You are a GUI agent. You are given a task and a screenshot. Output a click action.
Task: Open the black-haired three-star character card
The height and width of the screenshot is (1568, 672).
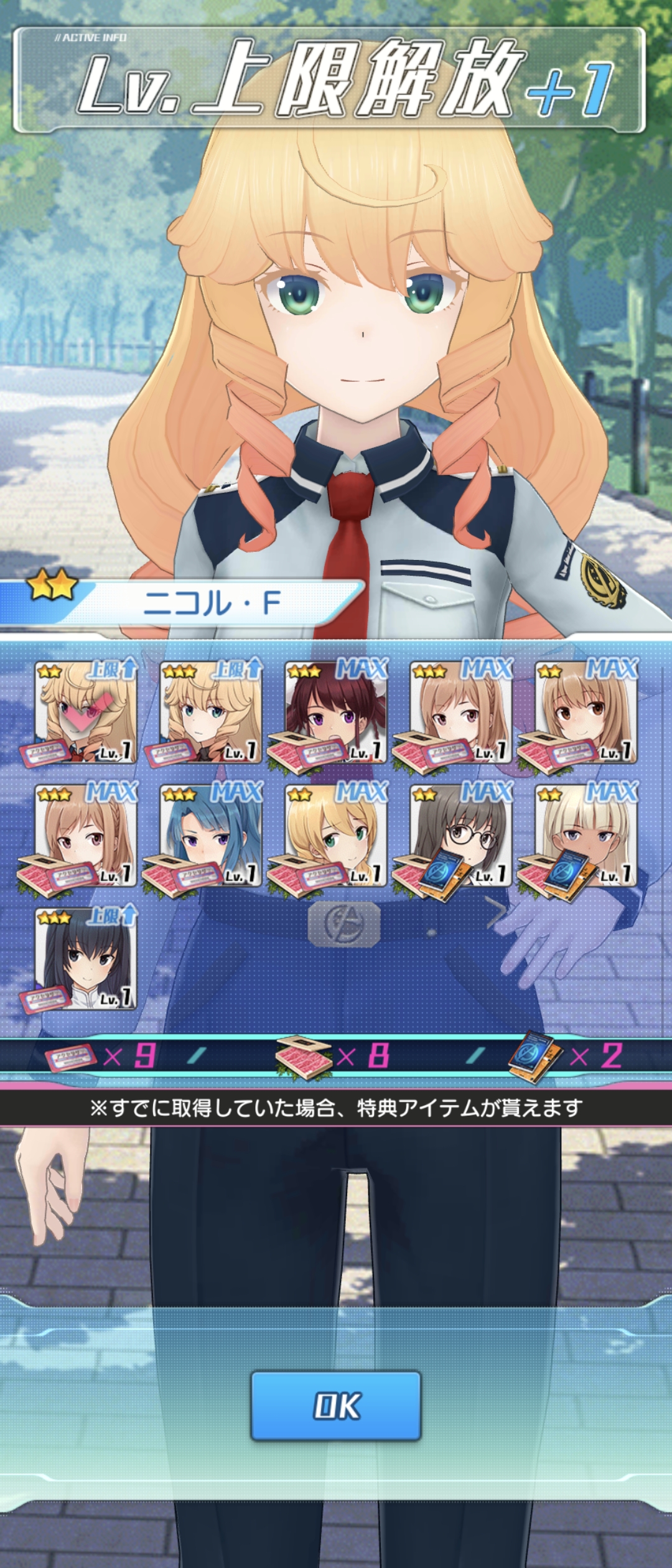click(x=86, y=959)
